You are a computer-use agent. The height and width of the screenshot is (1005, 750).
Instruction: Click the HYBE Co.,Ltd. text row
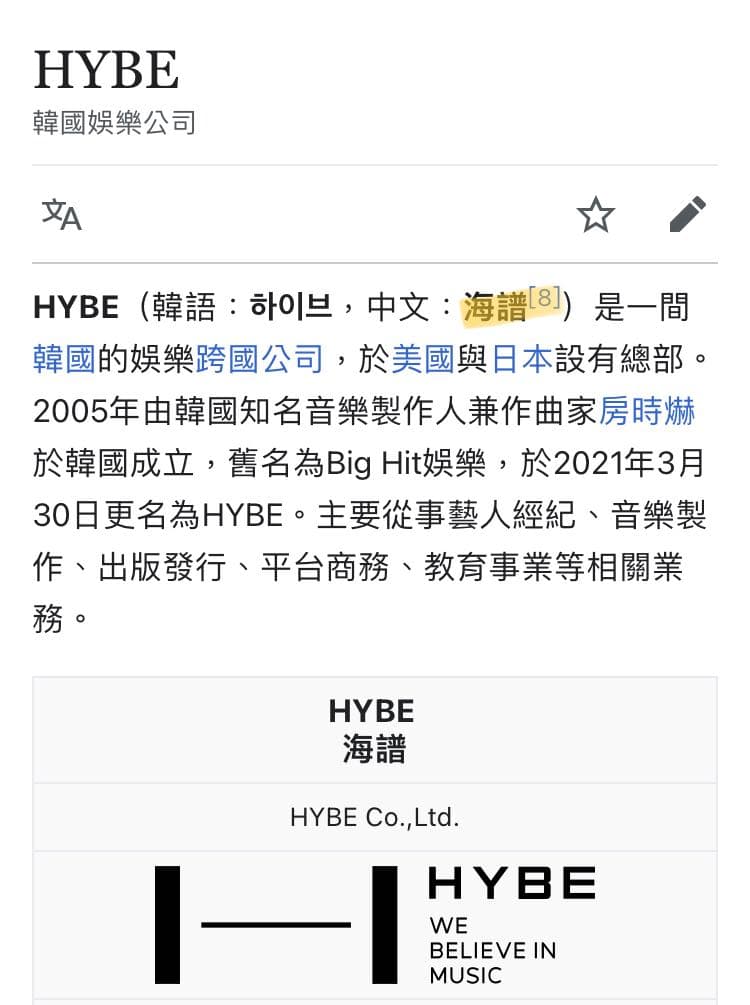tap(373, 817)
